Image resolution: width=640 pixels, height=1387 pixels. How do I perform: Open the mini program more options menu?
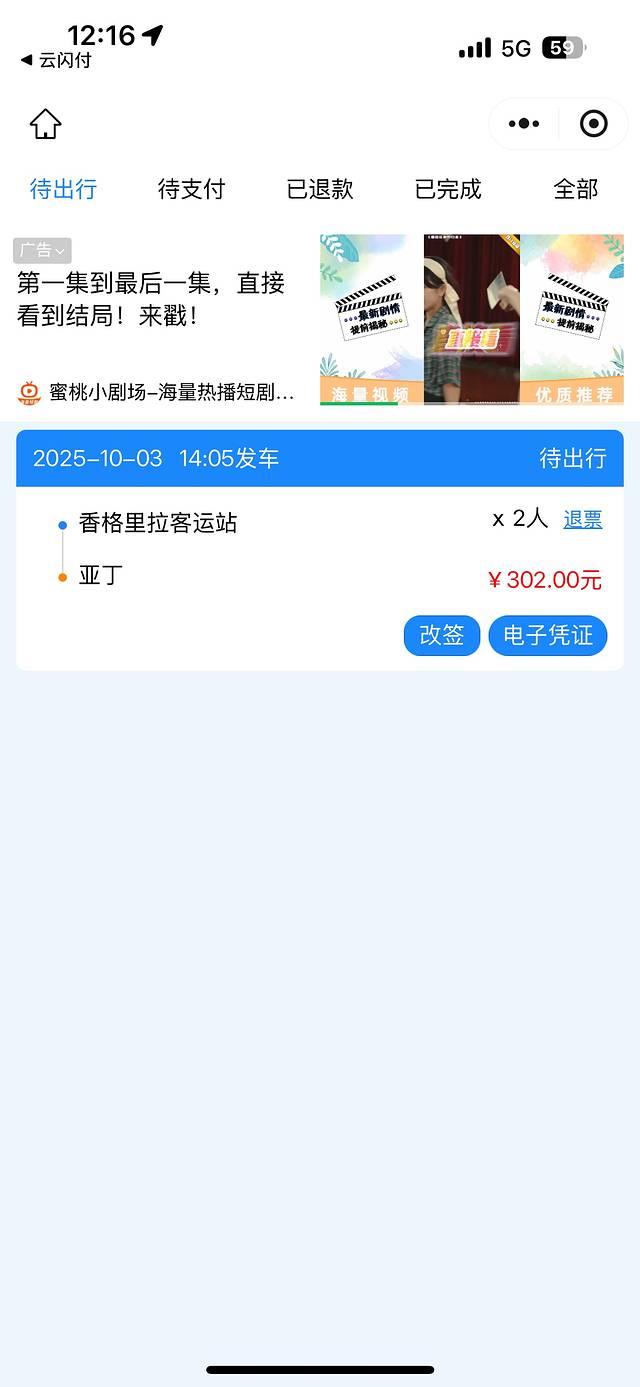(523, 124)
